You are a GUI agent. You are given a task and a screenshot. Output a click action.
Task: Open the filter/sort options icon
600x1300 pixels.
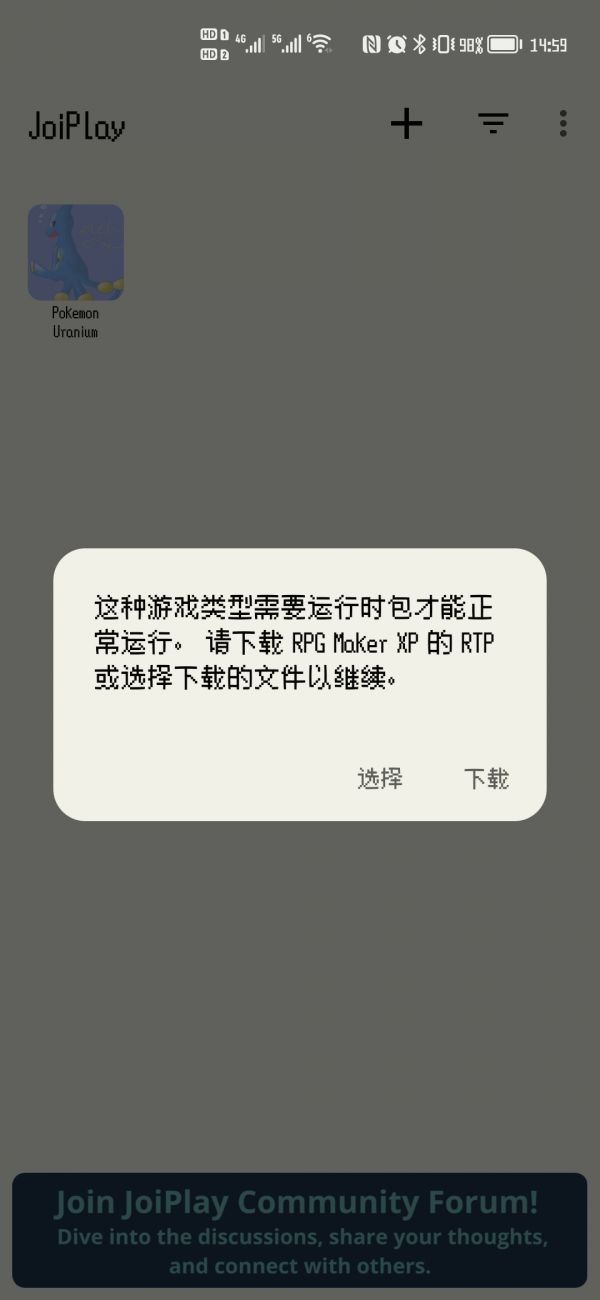[493, 124]
